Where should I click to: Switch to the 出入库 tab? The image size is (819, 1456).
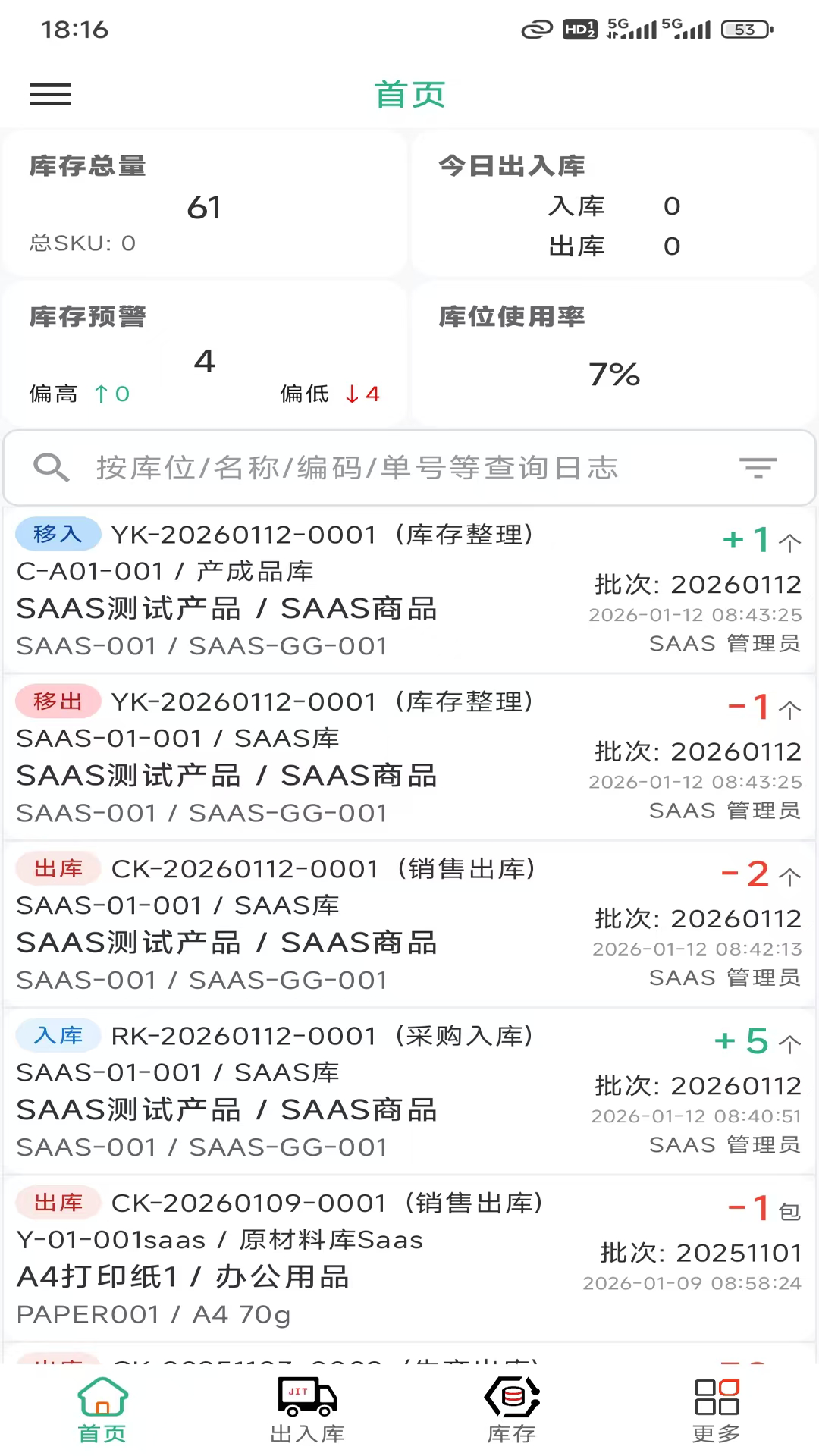(307, 1410)
